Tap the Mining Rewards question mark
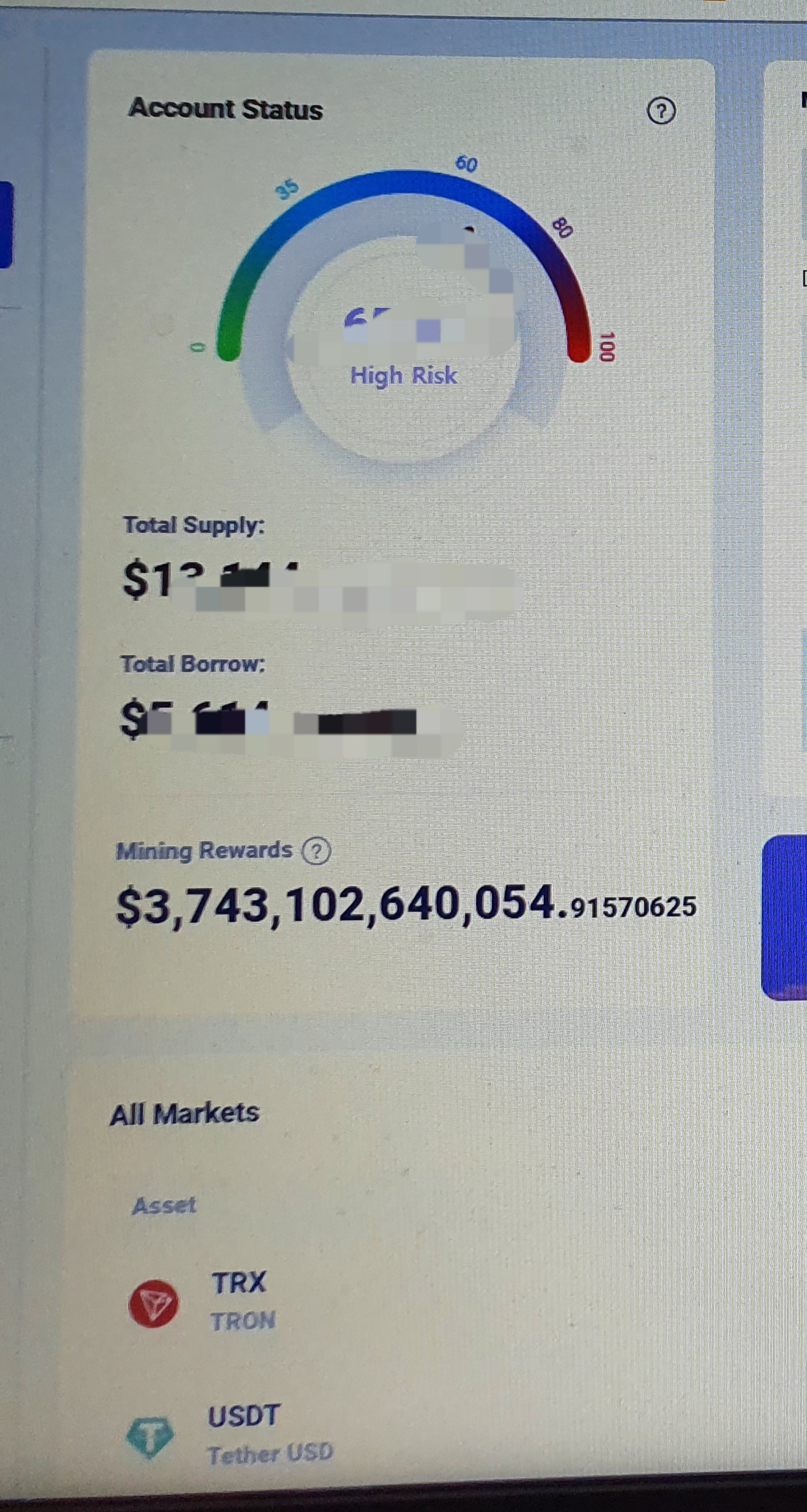This screenshot has width=807, height=1512. (316, 851)
